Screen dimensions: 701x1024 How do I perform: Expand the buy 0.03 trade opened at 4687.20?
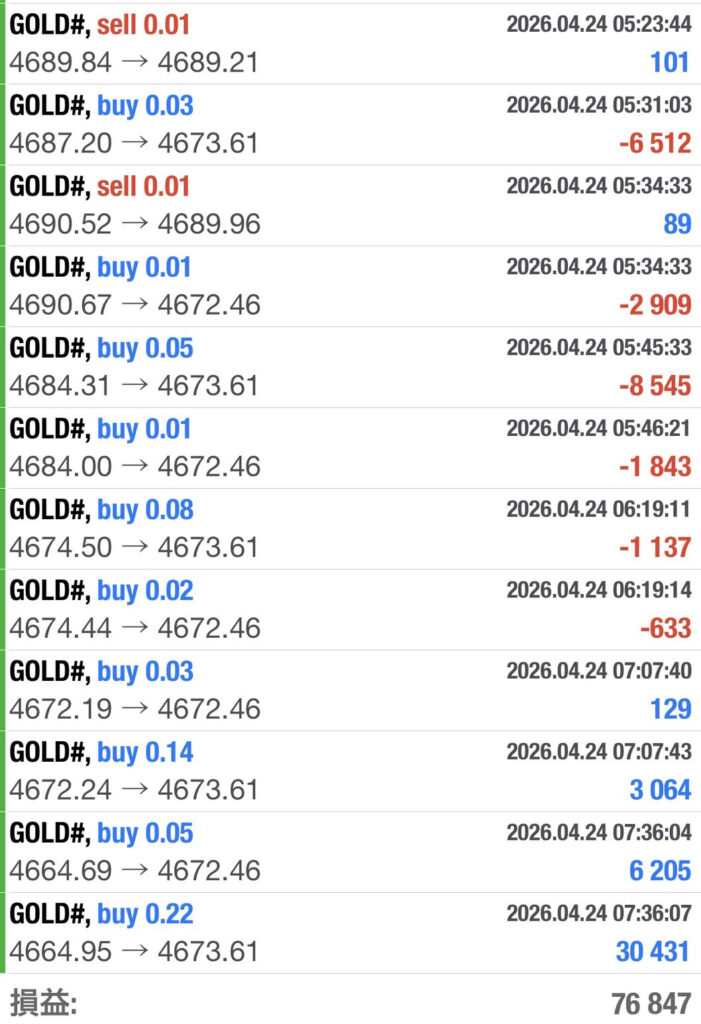tap(350, 125)
